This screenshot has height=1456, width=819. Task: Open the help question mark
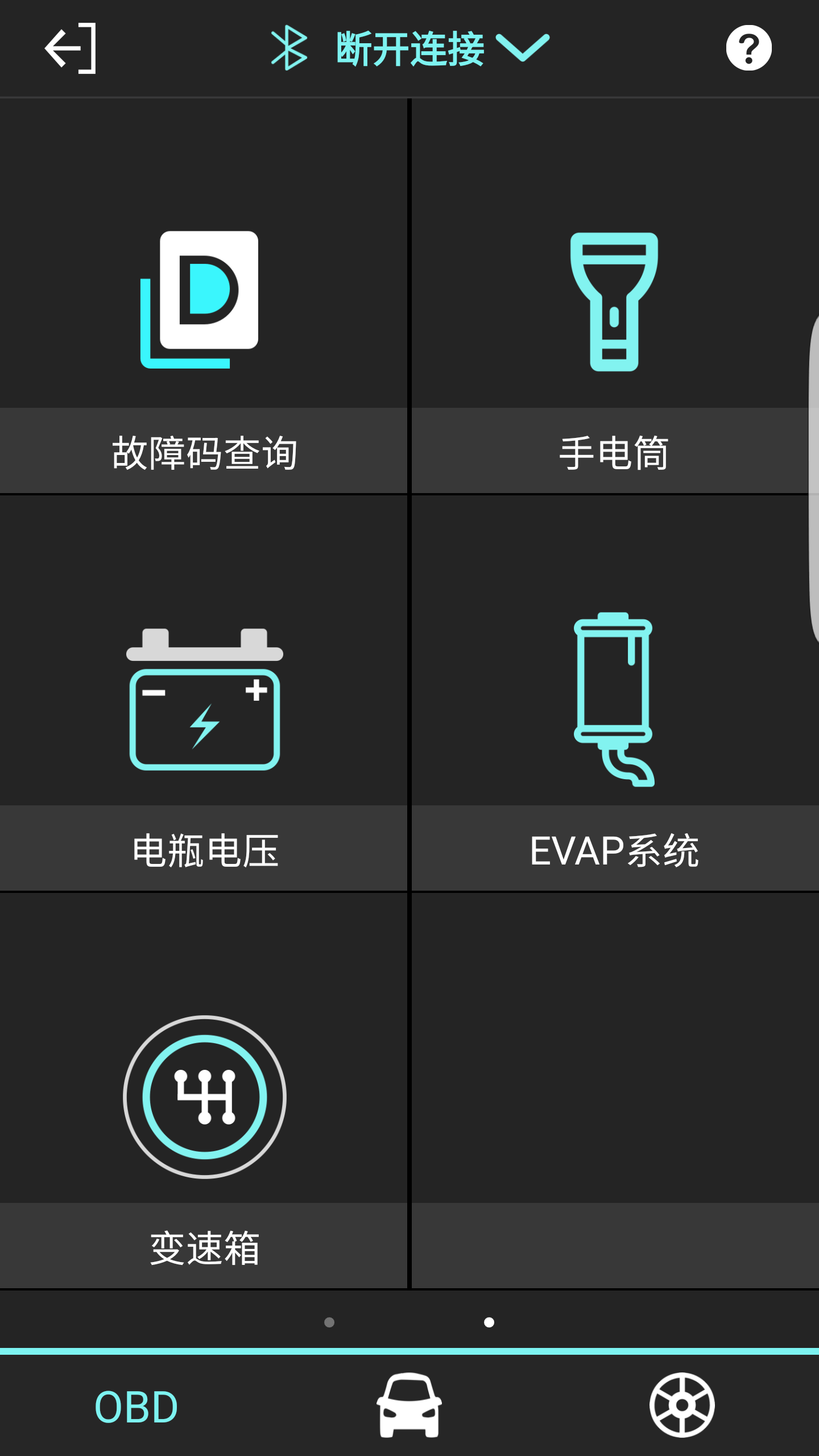click(748, 48)
